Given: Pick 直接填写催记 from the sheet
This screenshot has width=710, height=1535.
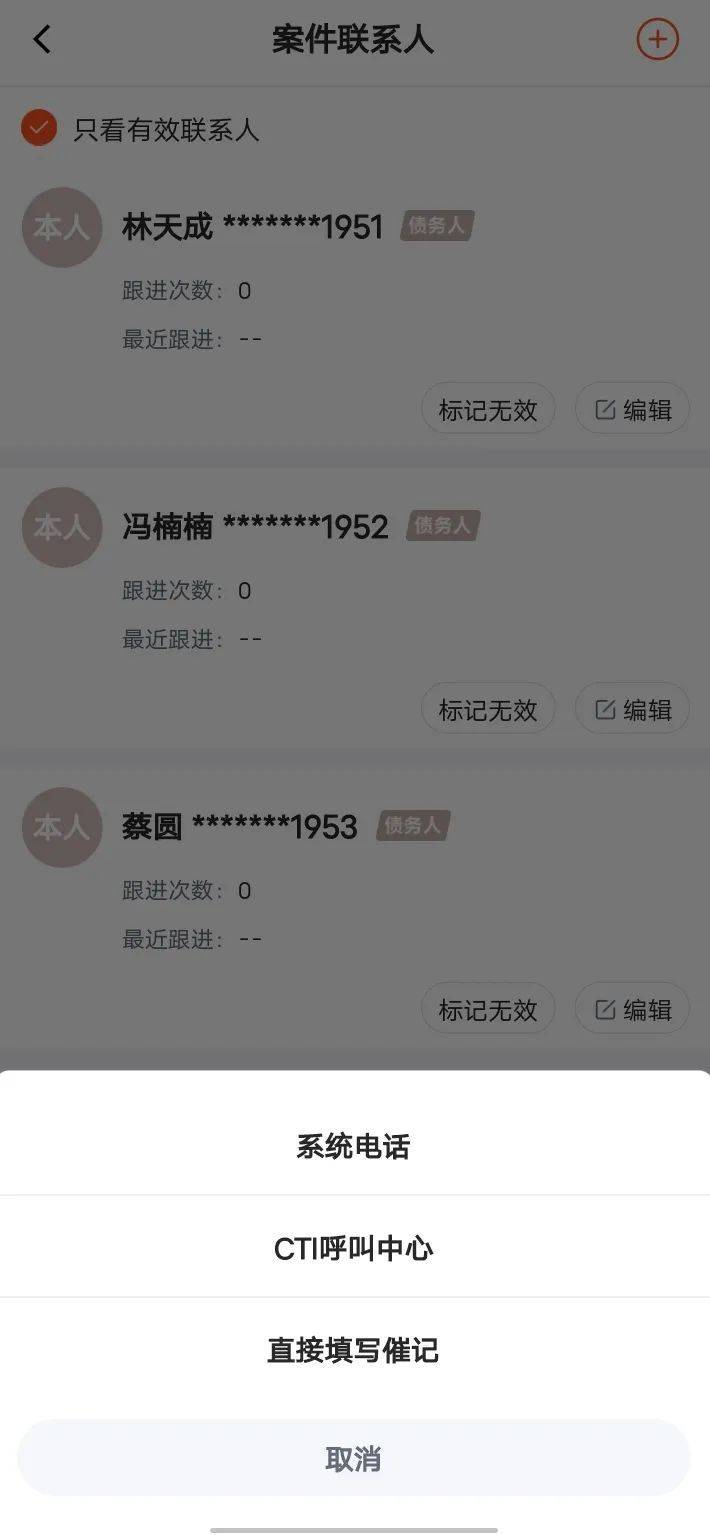Looking at the screenshot, I should tap(353, 1351).
